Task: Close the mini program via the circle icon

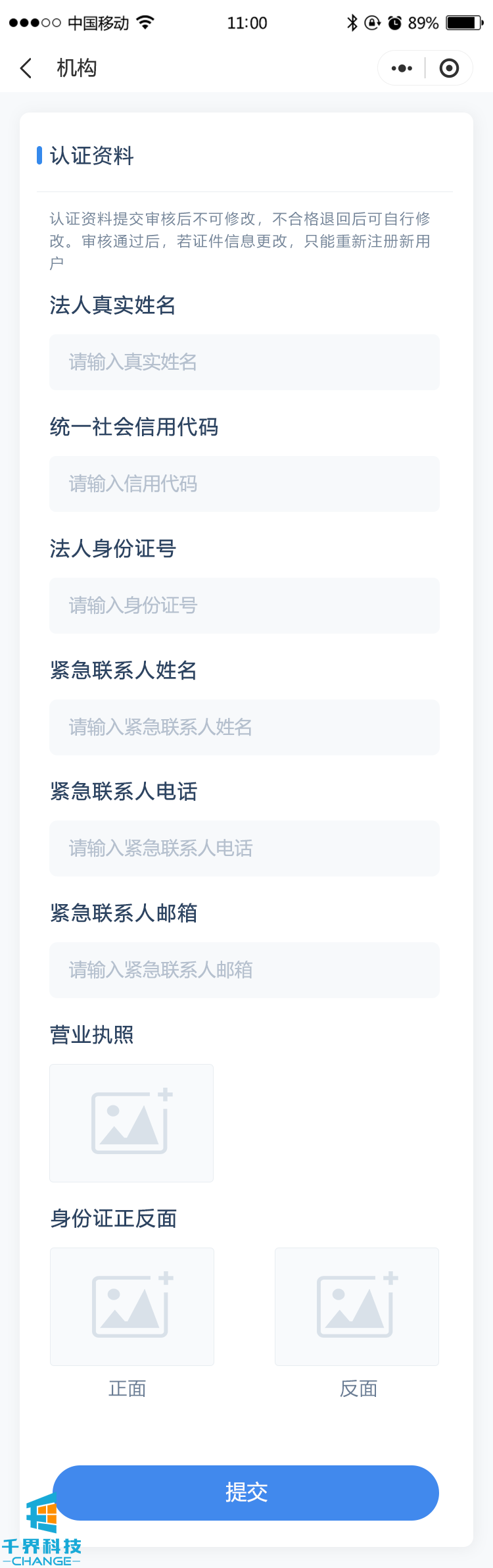Action: (449, 68)
